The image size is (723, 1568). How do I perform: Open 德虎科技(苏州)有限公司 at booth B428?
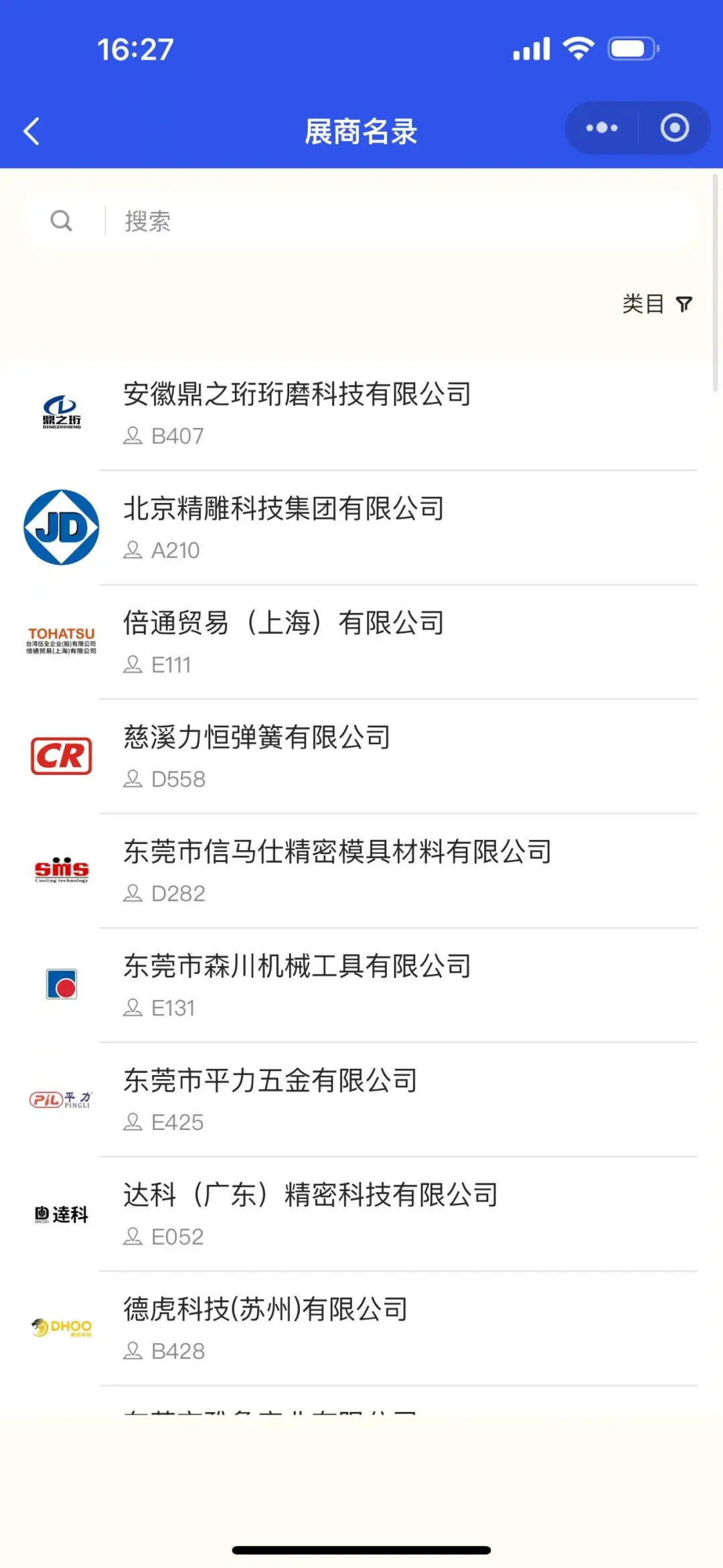coord(361,1329)
